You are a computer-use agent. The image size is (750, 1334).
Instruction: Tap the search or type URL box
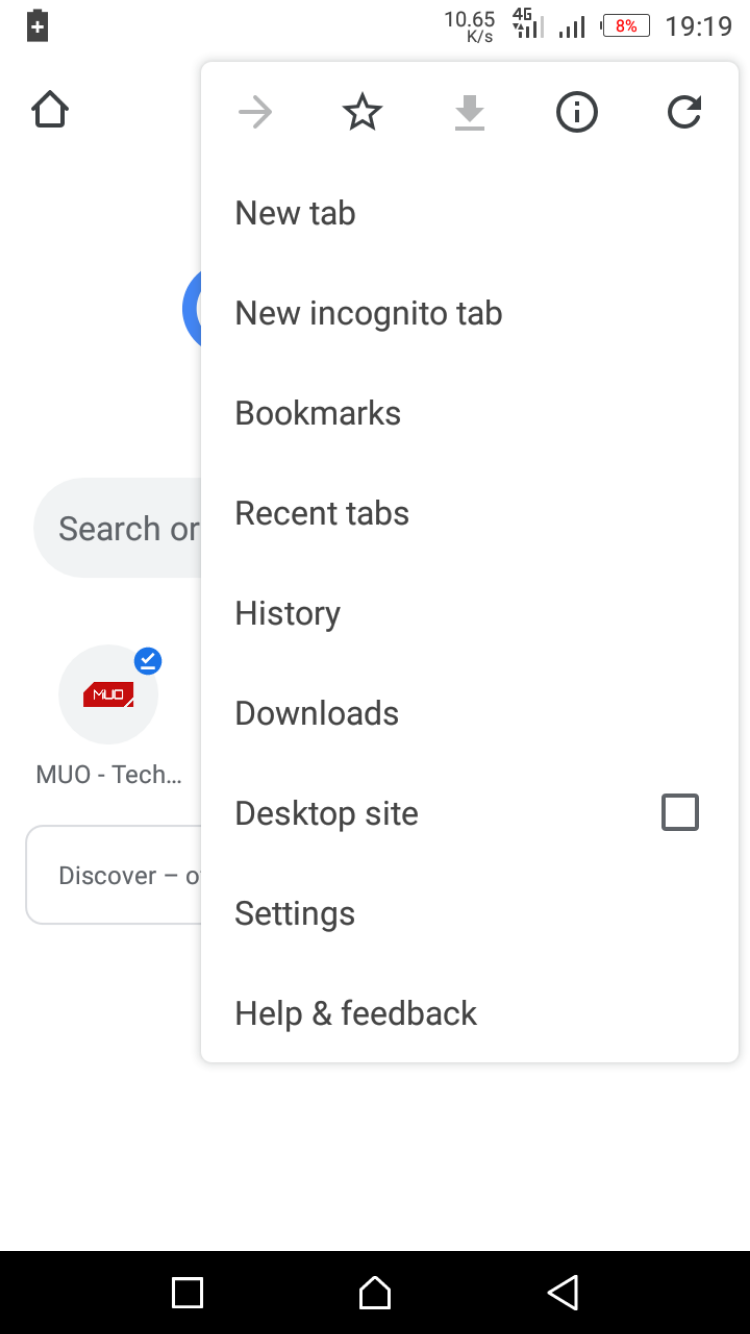point(120,528)
